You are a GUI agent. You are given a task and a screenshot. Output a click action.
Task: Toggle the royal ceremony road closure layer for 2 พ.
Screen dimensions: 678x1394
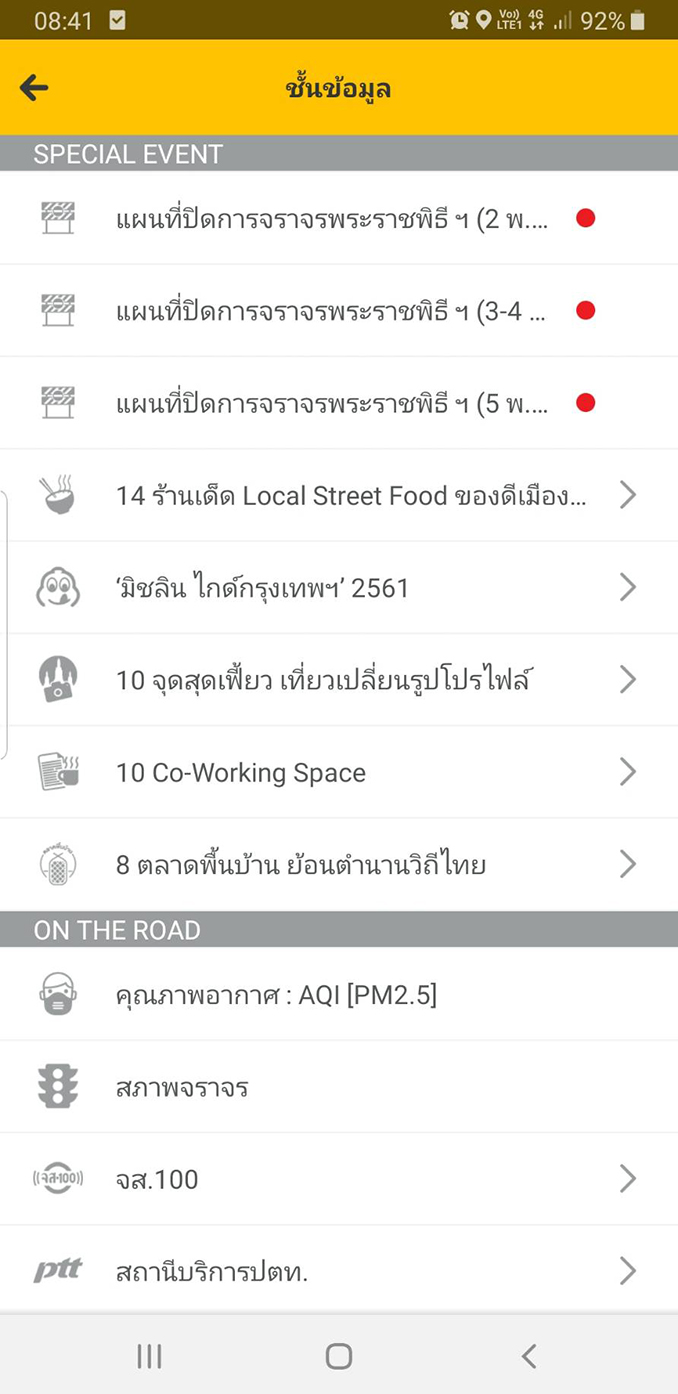point(339,218)
